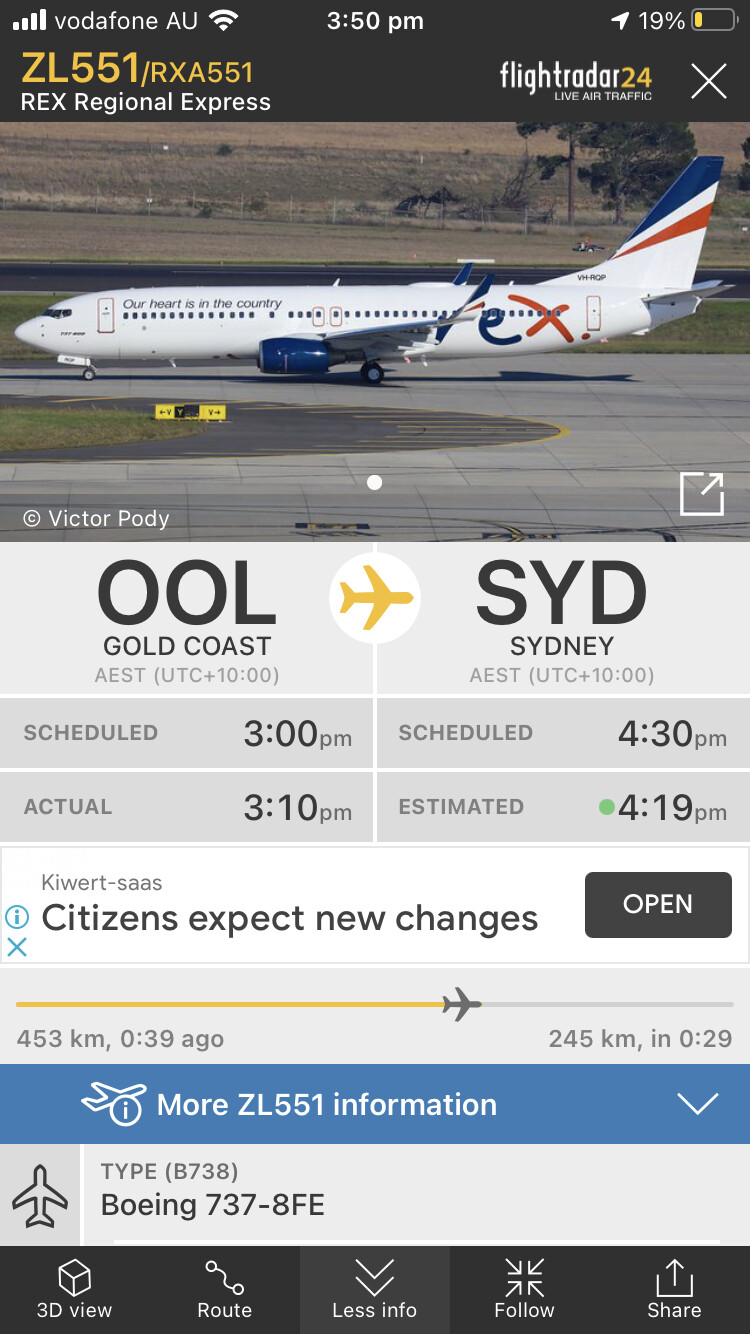Image resolution: width=750 pixels, height=1334 pixels.
Task: Open the aircraft photo in full view
Action: (x=701, y=494)
